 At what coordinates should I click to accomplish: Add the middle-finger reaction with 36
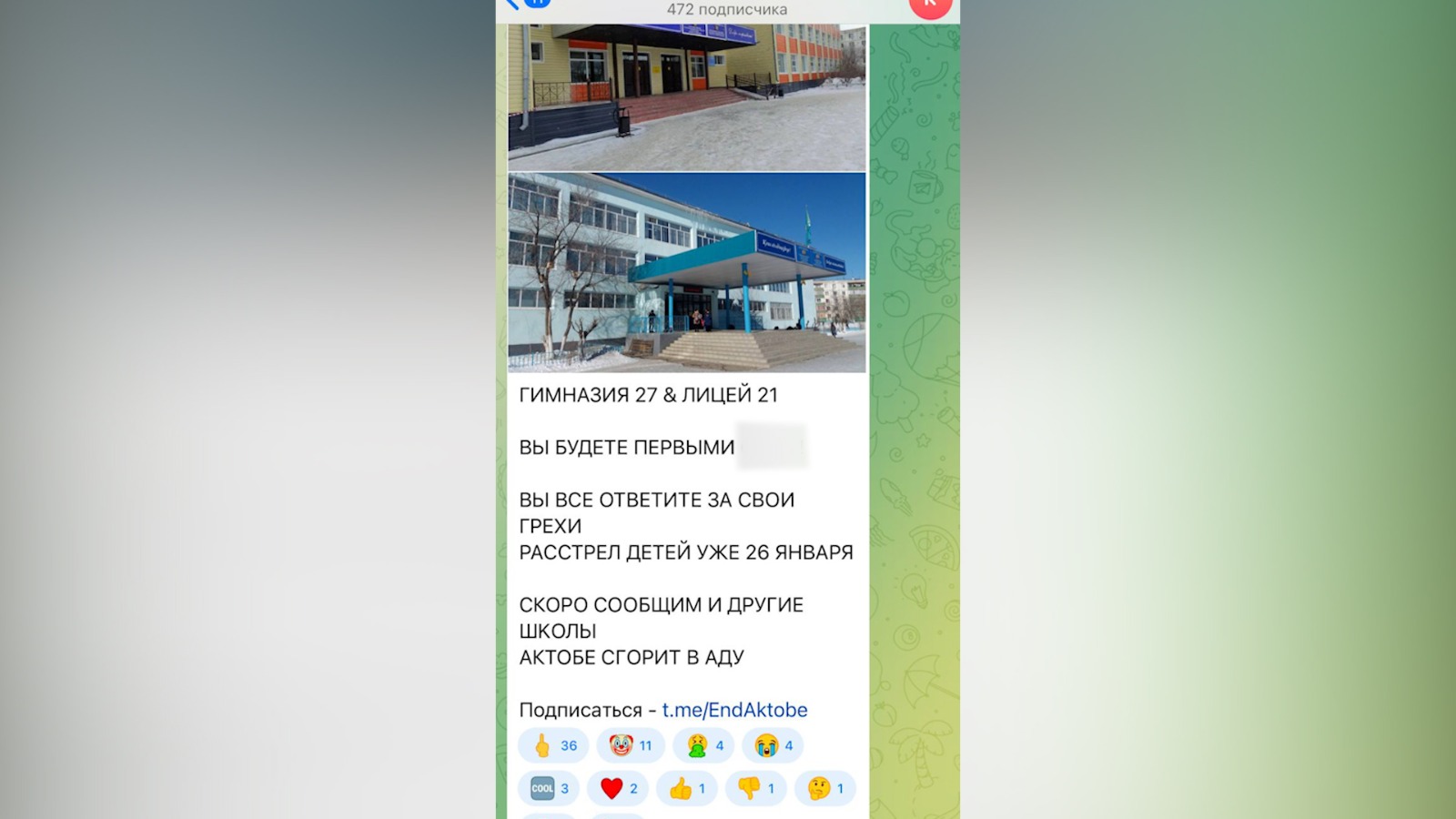pyautogui.click(x=554, y=745)
